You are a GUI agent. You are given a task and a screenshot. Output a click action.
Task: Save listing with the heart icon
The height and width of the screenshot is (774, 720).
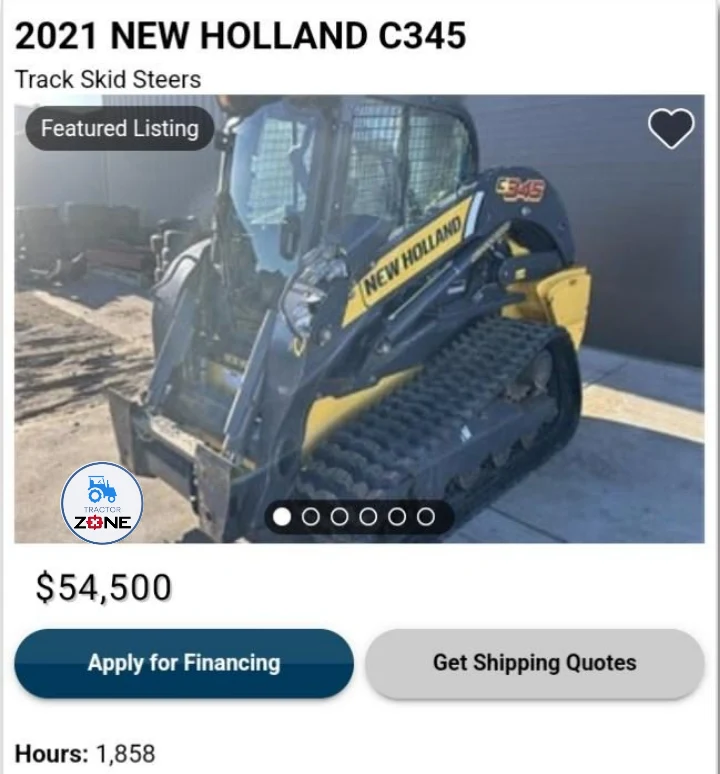pyautogui.click(x=670, y=129)
